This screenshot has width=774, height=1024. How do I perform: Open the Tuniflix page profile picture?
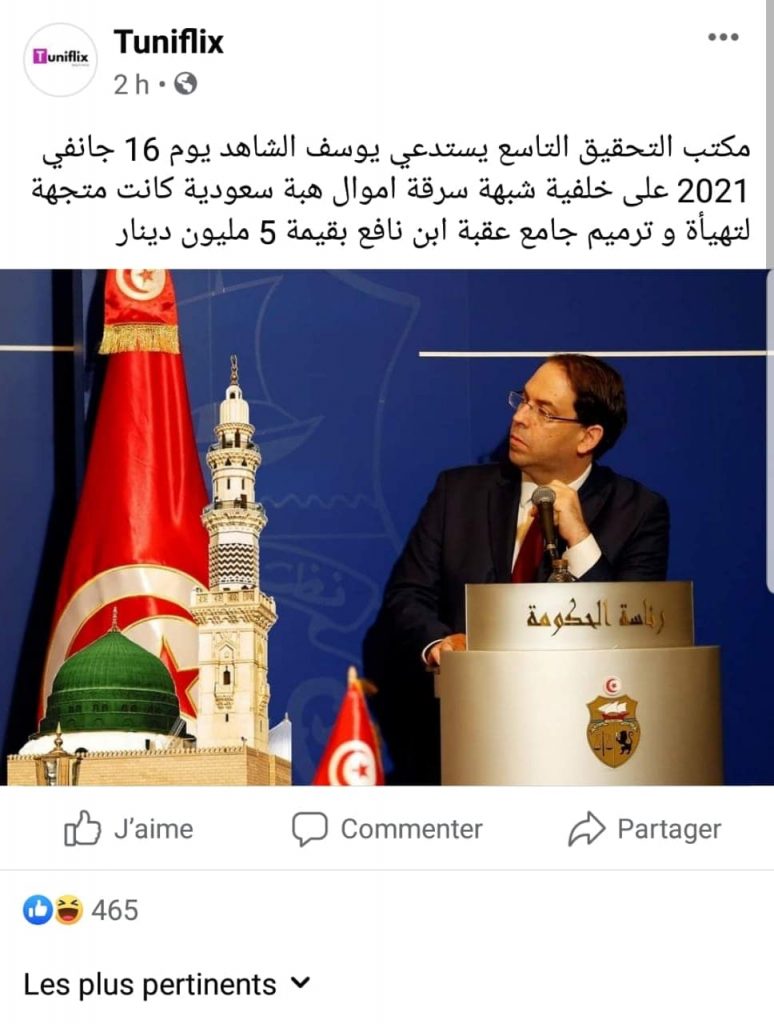coord(60,59)
